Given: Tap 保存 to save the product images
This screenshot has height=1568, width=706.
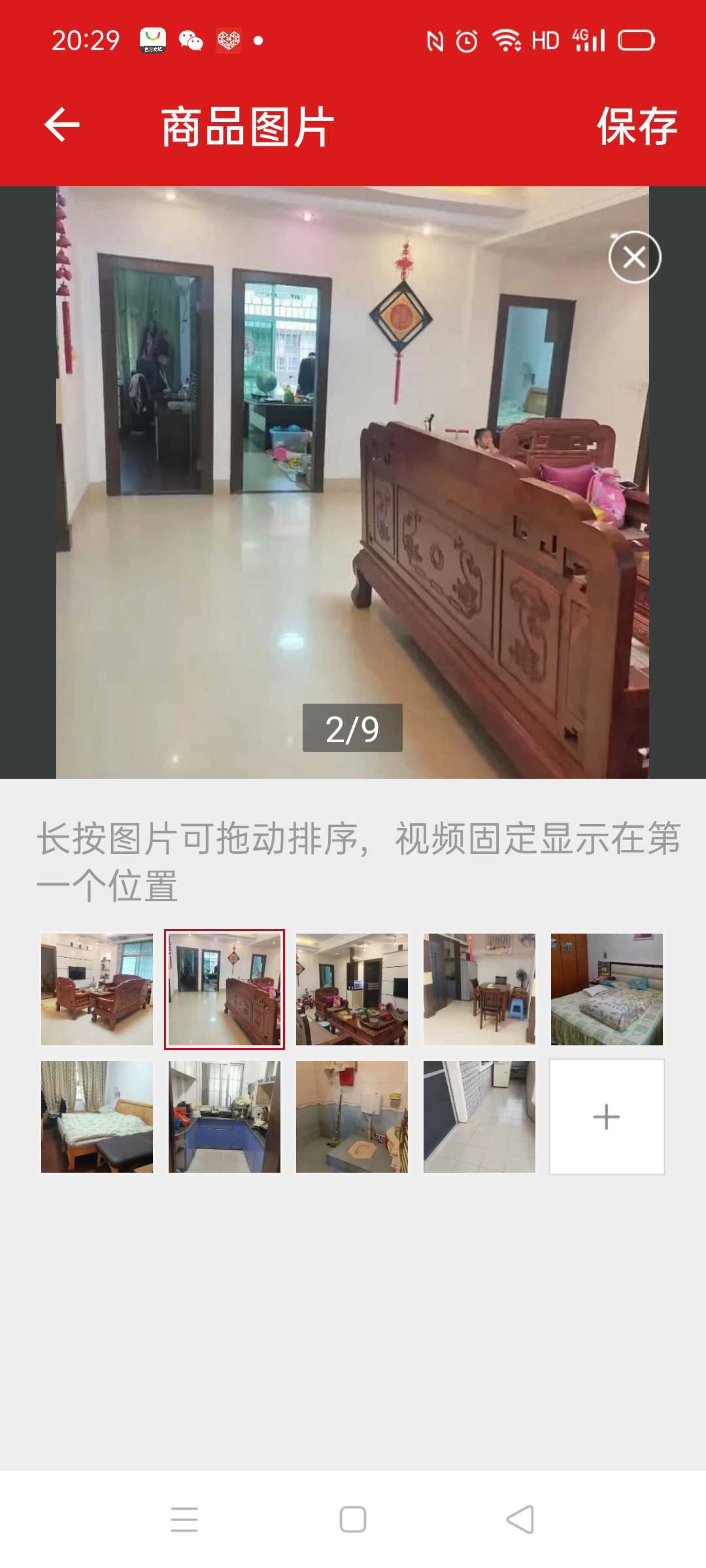Looking at the screenshot, I should pyautogui.click(x=637, y=126).
